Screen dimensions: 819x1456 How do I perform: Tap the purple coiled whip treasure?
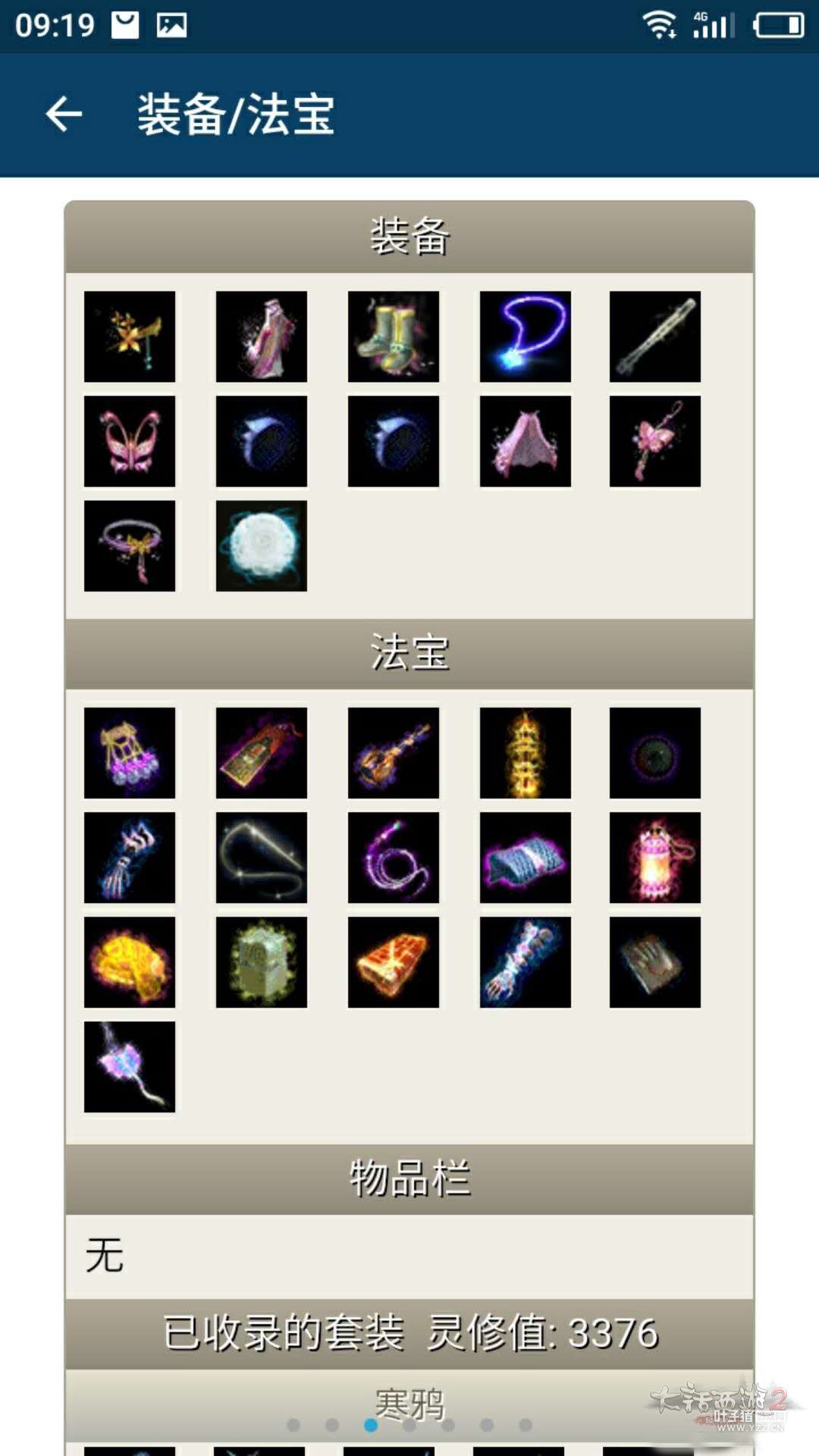pos(393,858)
